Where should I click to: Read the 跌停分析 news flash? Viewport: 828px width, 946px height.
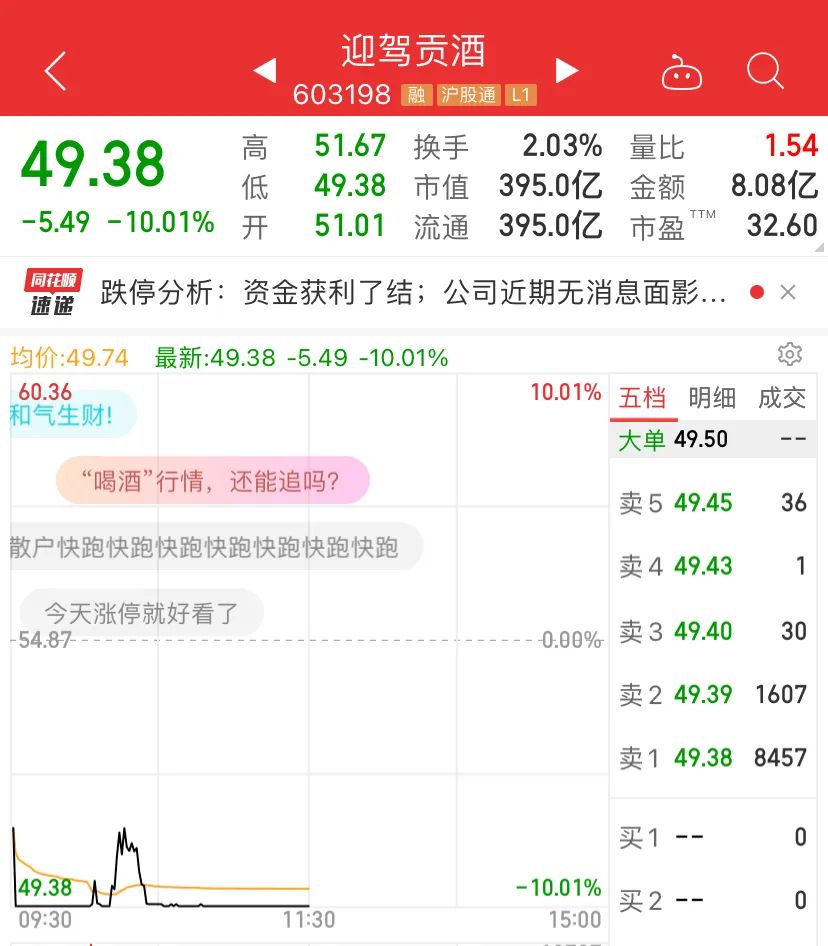tap(413, 292)
